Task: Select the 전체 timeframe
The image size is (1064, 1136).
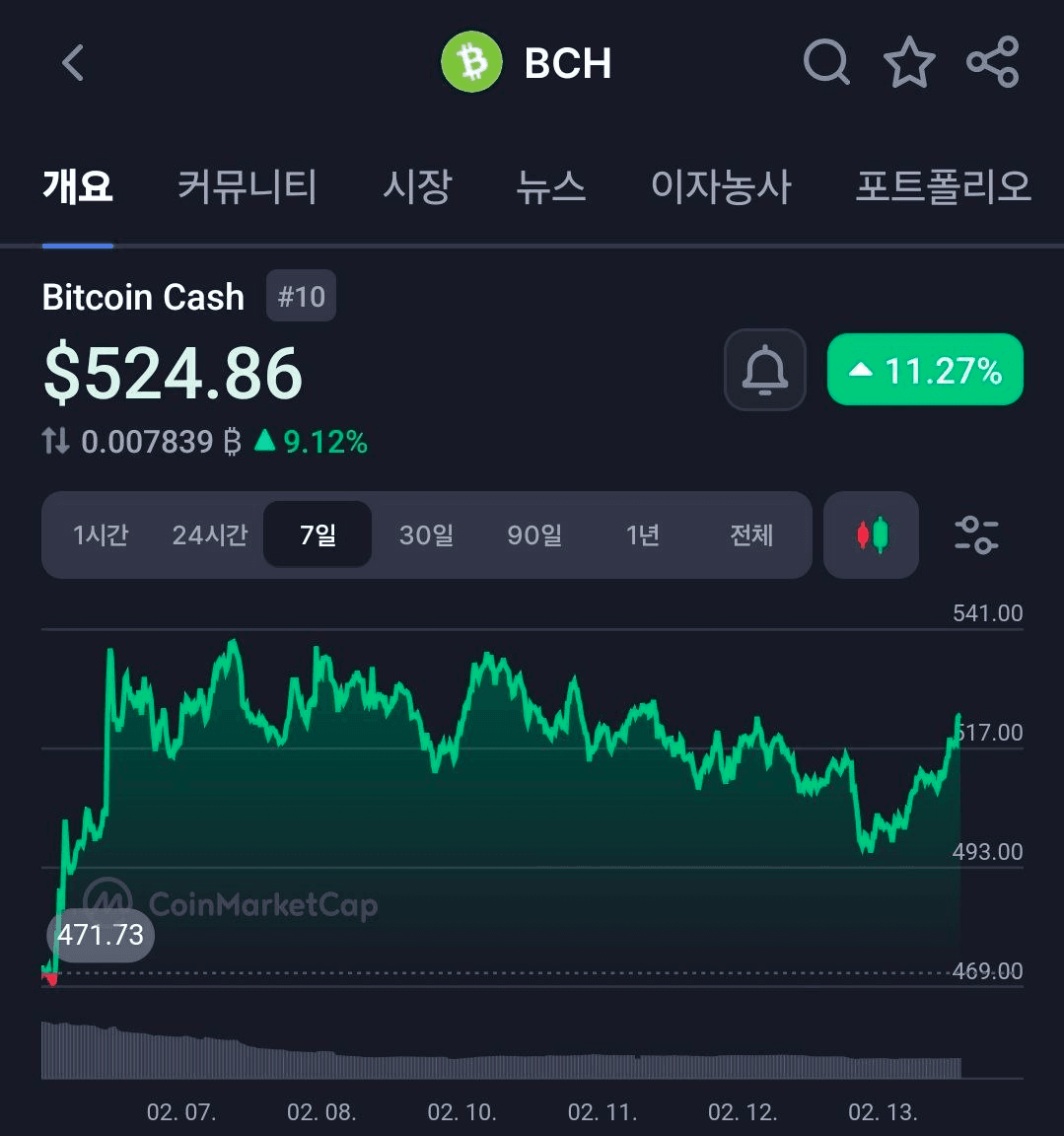Action: coord(752,535)
